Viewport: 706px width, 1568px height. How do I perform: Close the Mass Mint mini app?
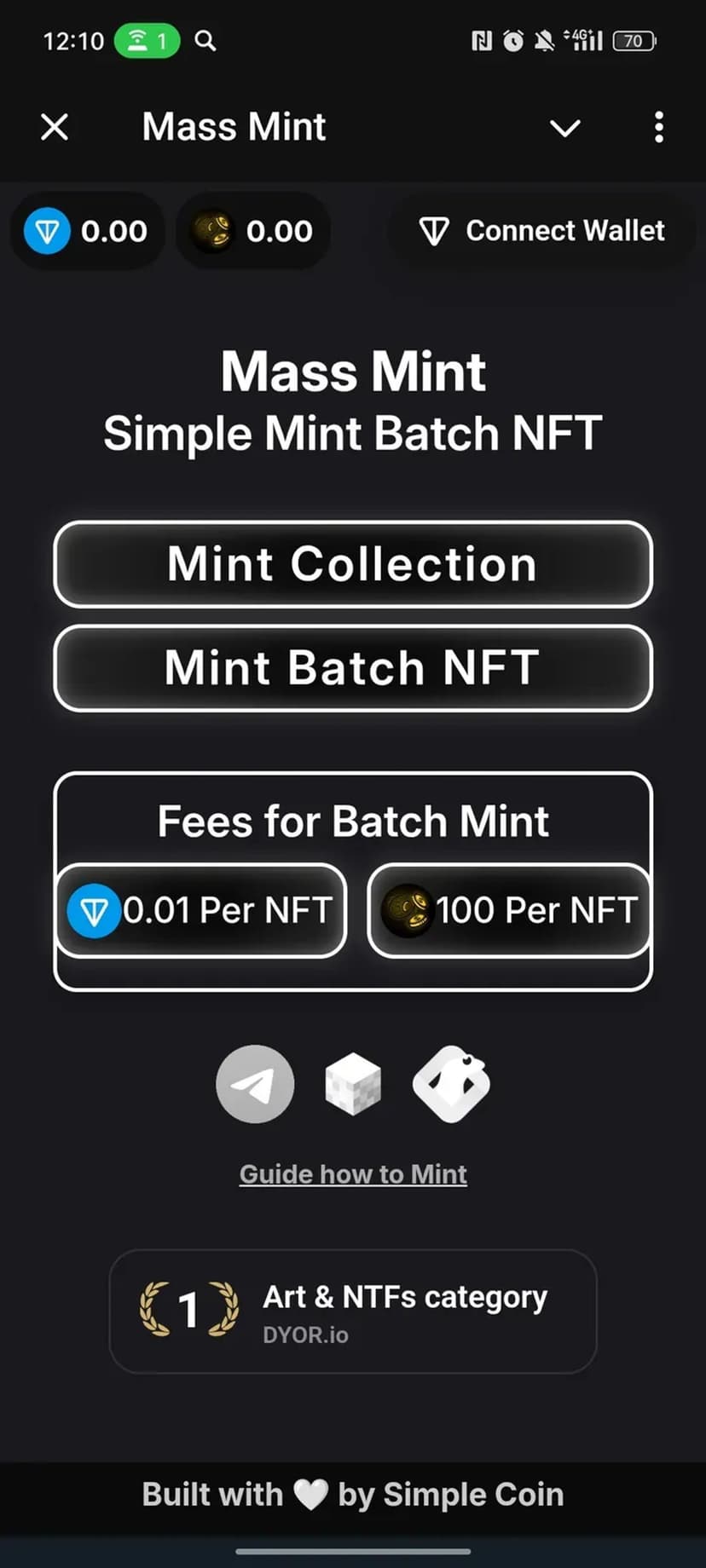(55, 128)
